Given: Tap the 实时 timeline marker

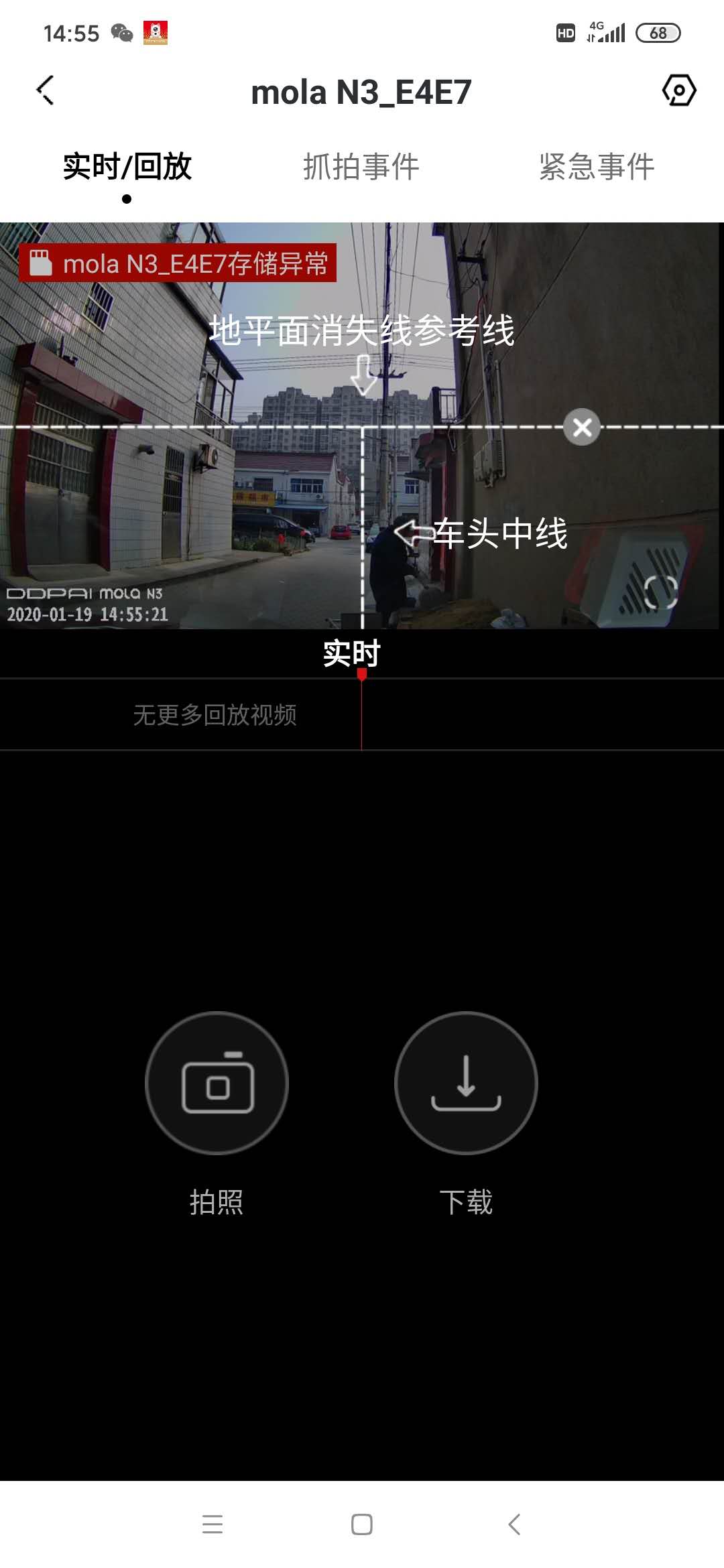Looking at the screenshot, I should coord(352,653).
